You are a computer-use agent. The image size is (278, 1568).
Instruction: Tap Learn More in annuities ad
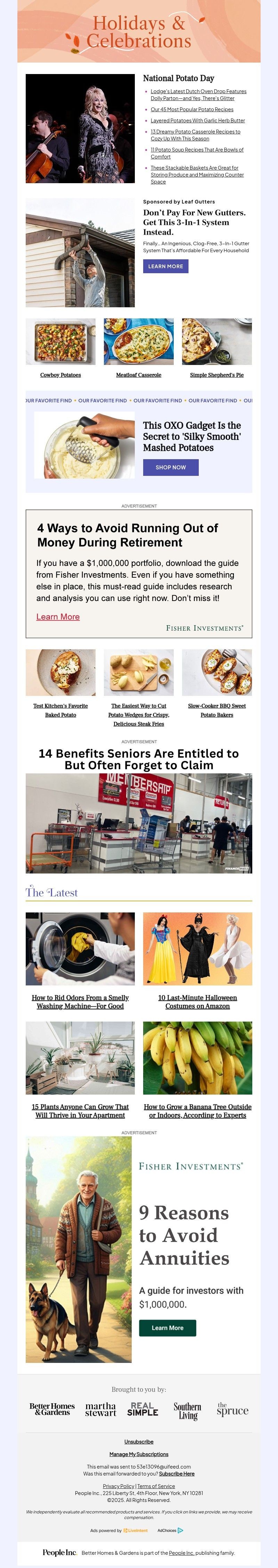167,1327
